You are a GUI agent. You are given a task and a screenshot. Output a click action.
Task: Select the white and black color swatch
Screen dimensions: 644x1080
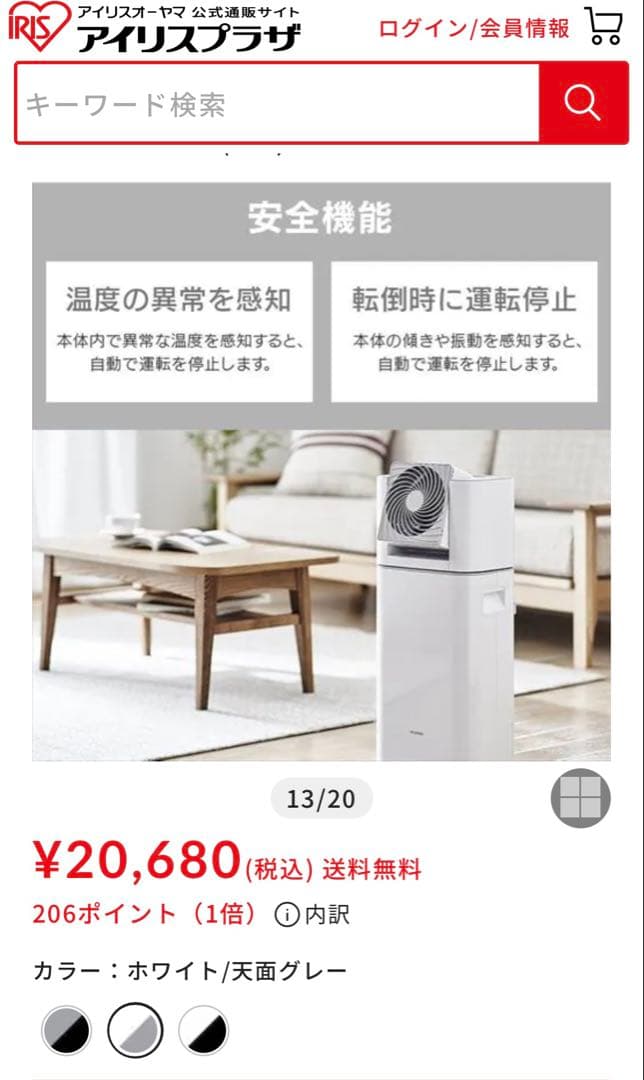tap(204, 1030)
